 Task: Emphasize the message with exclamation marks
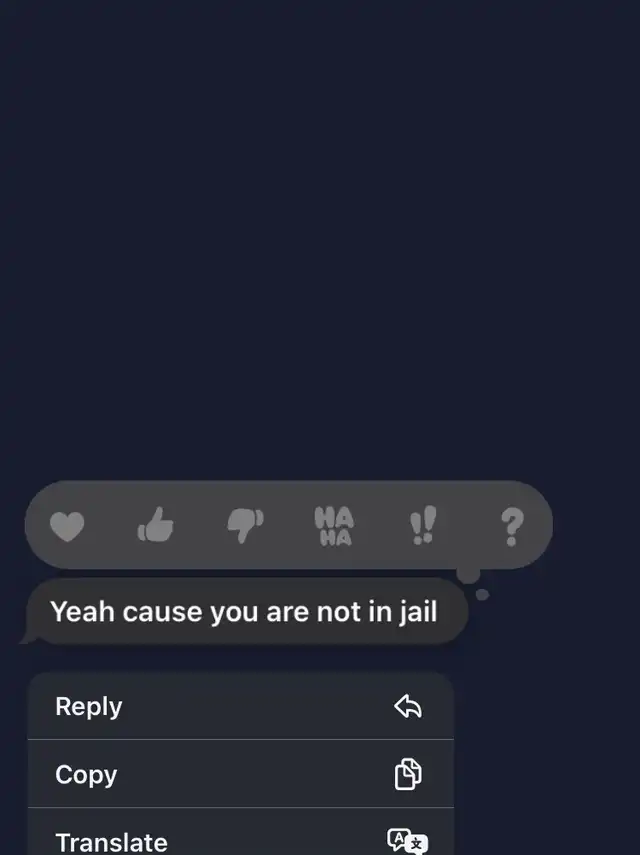click(x=423, y=525)
